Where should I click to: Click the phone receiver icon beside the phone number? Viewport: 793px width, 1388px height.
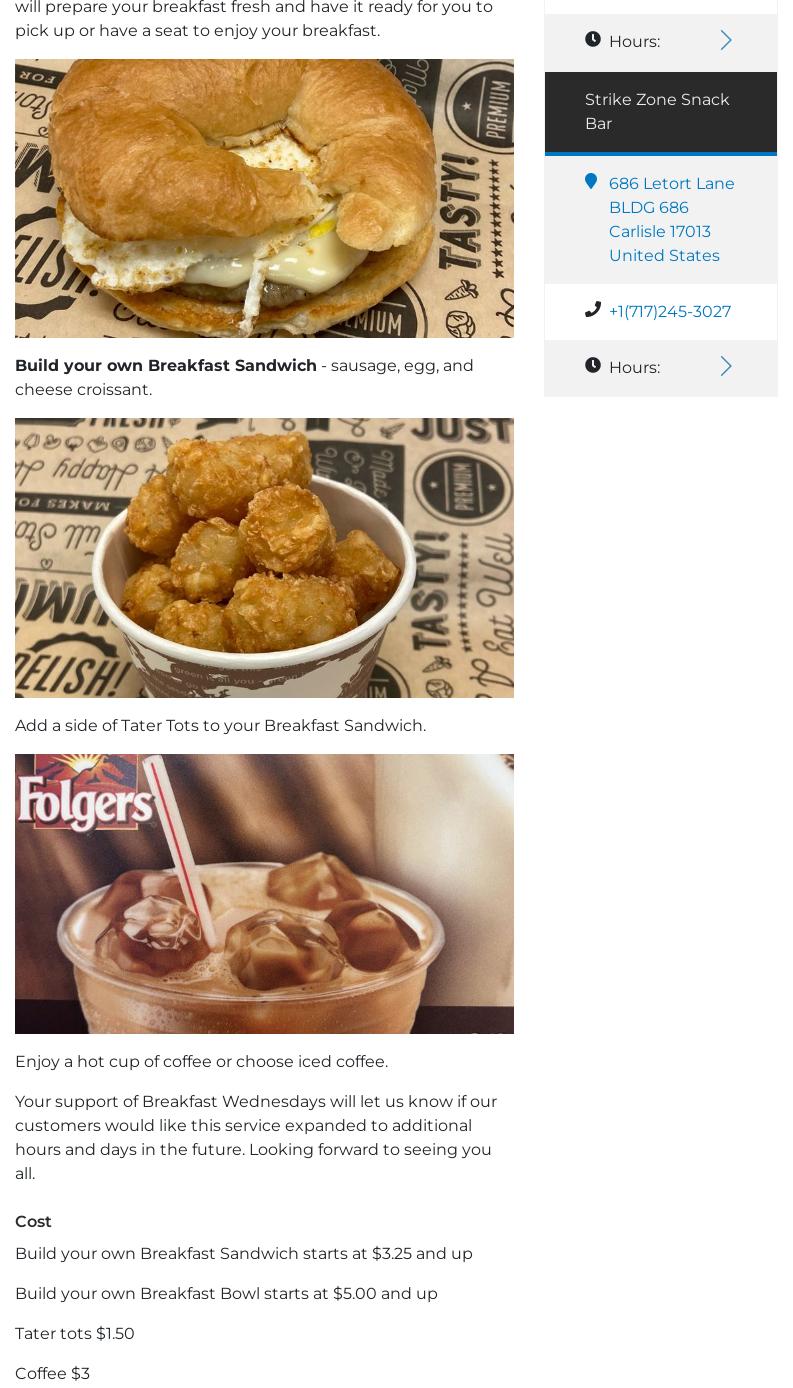pos(593,309)
